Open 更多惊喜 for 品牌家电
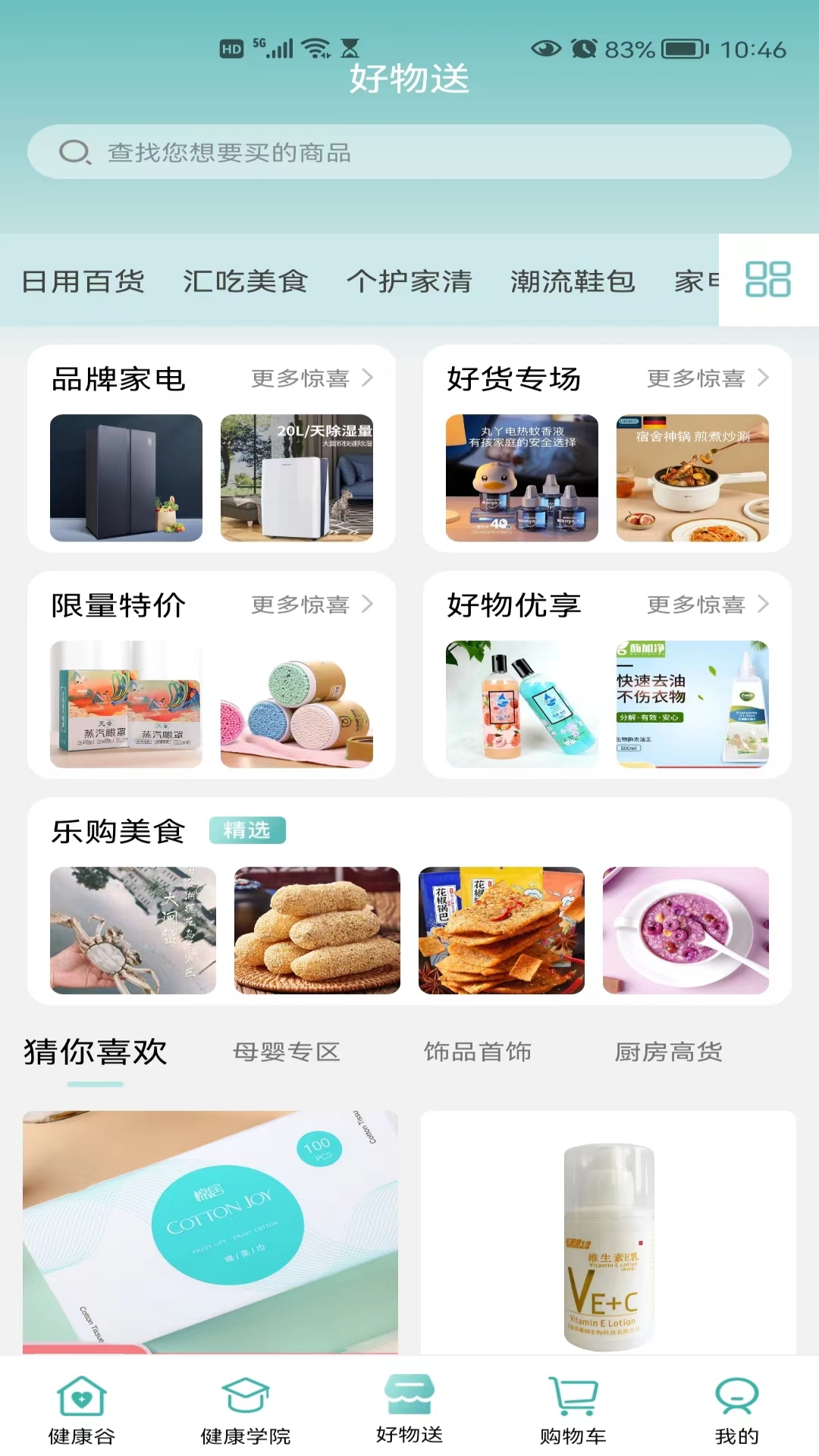This screenshot has height=1456, width=819. click(x=312, y=378)
